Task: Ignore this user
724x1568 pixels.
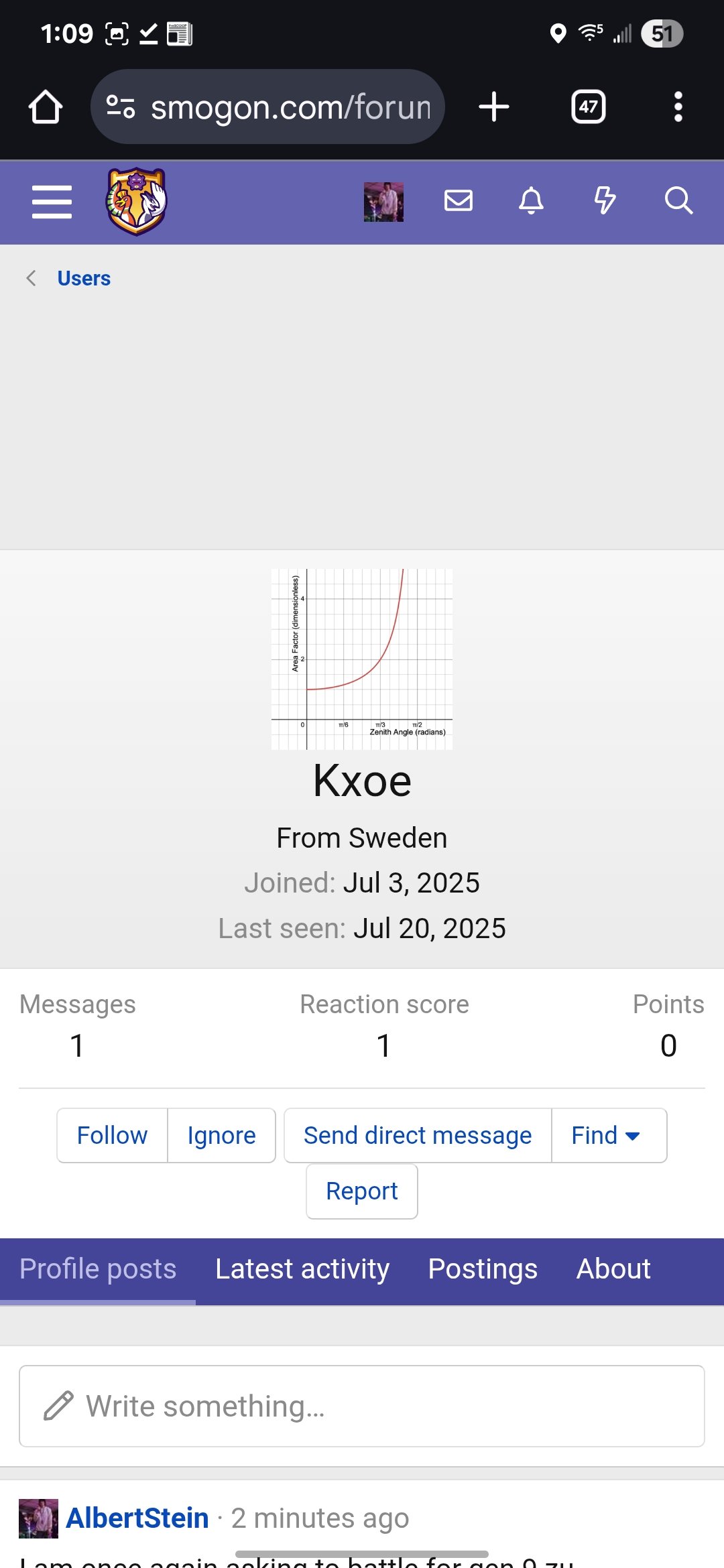Action: (221, 1135)
